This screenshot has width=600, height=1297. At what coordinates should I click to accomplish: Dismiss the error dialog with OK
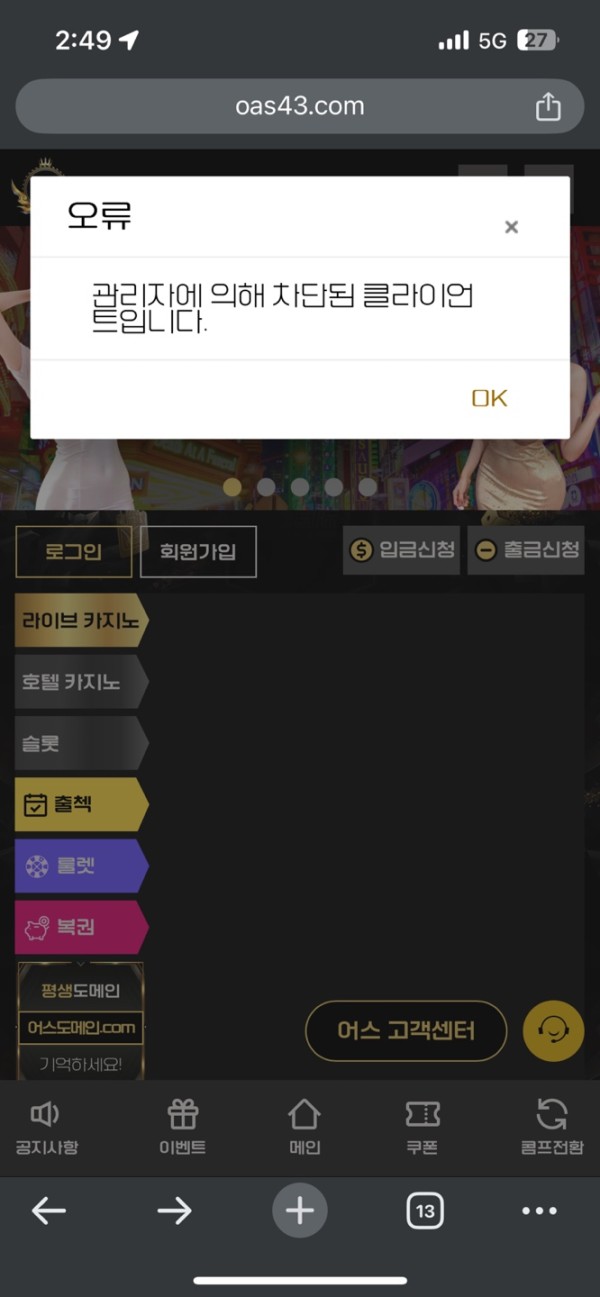pos(489,398)
